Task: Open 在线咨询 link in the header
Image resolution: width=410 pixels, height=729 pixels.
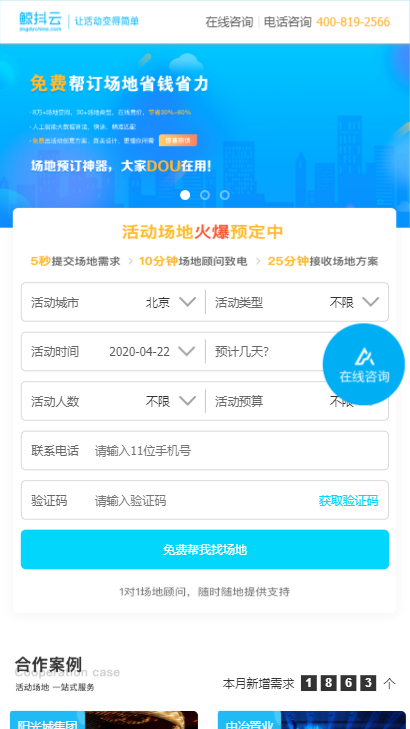Action: pyautogui.click(x=229, y=22)
